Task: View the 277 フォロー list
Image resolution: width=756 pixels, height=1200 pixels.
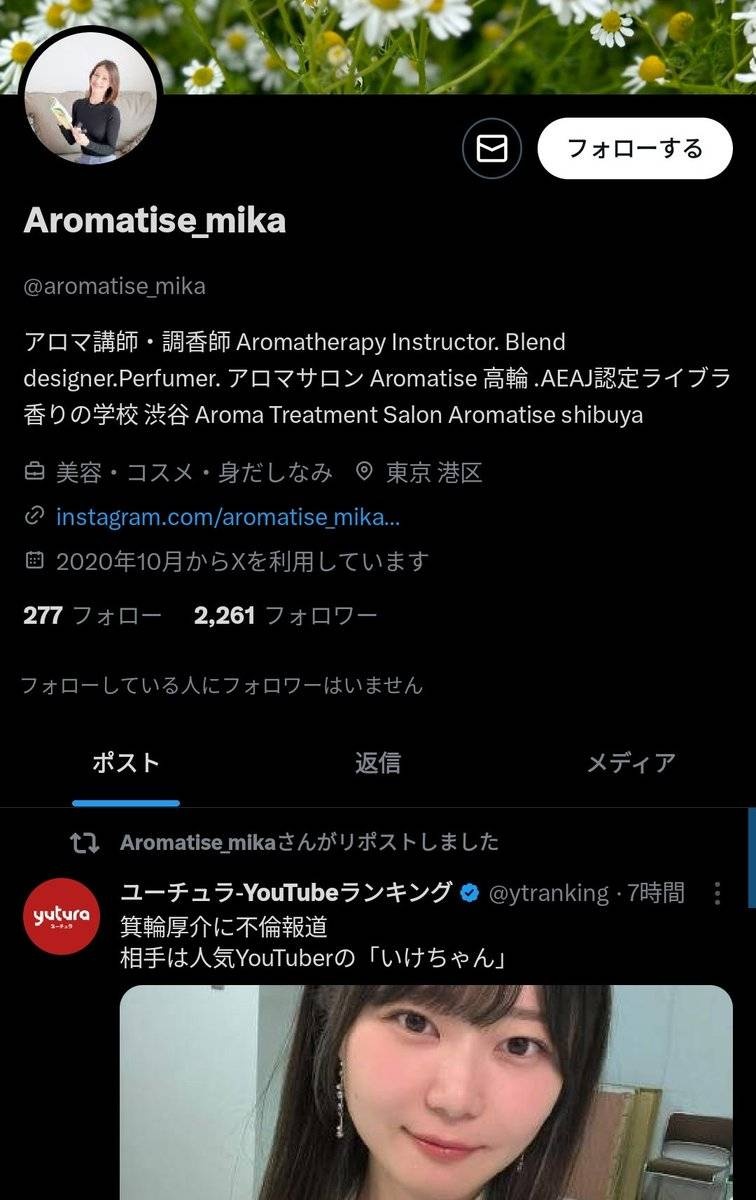Action: [x=92, y=615]
